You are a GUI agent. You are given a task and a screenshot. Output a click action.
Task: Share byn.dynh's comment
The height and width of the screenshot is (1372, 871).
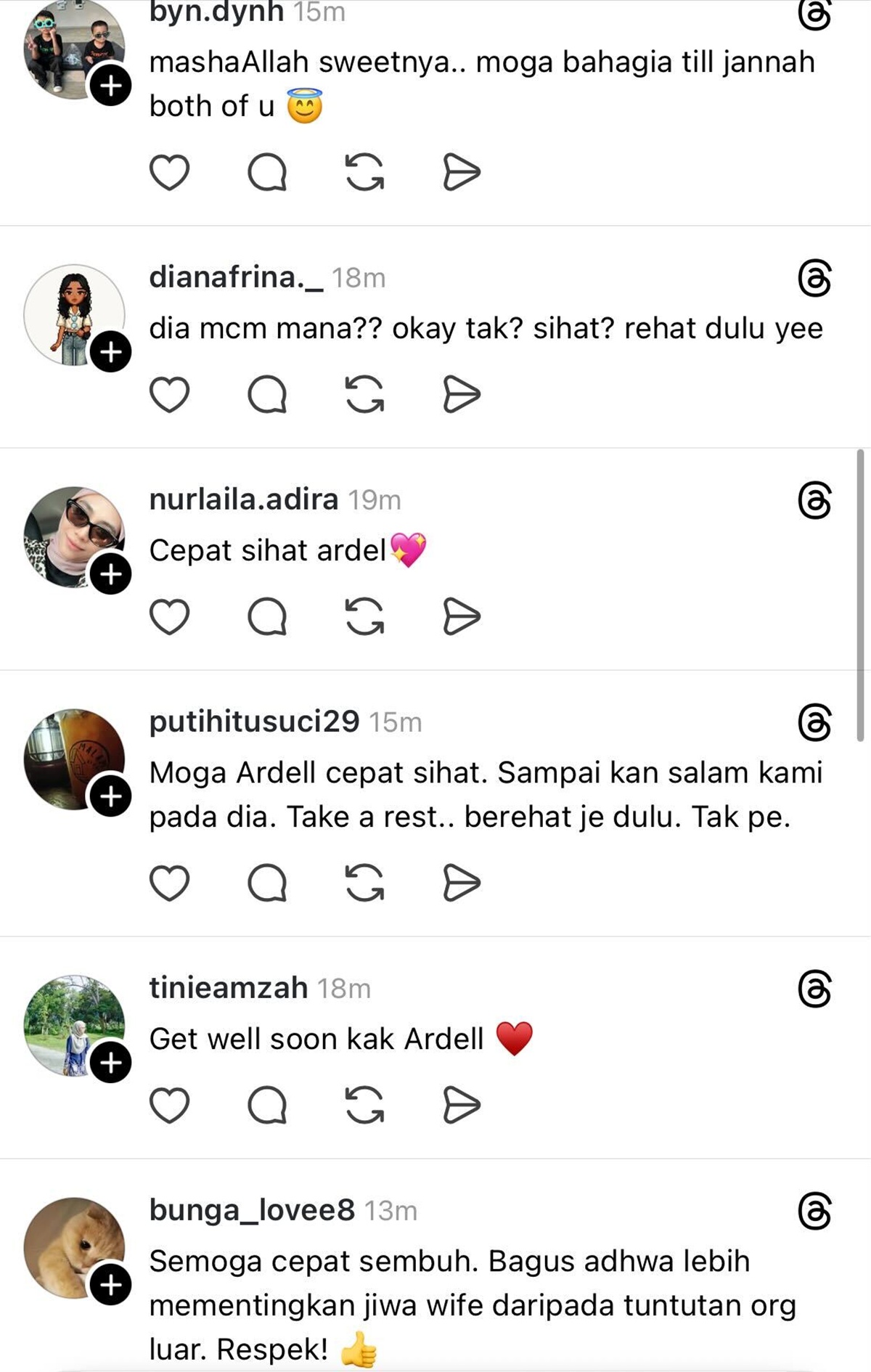click(x=462, y=173)
